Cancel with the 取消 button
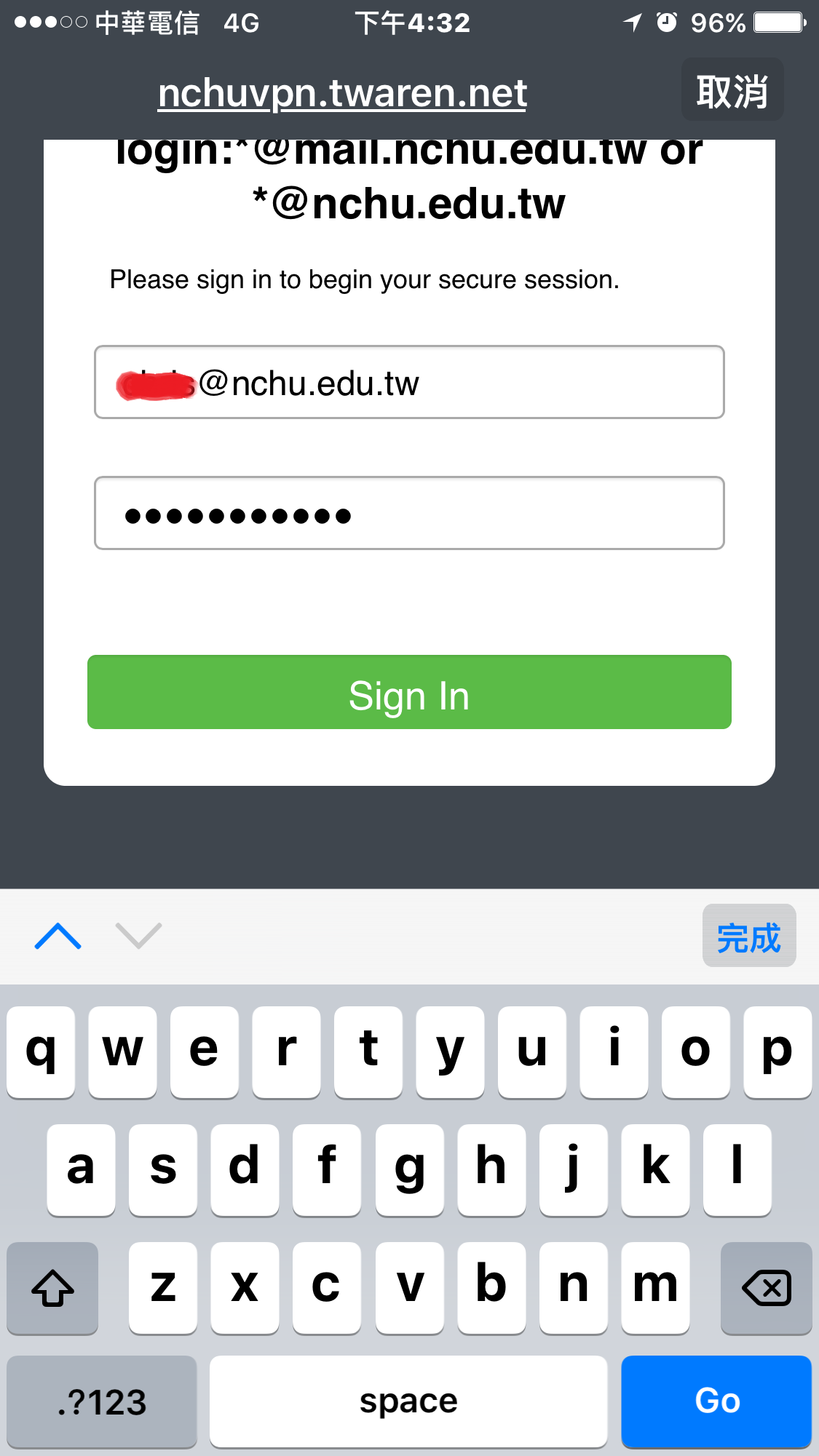Viewport: 819px width, 1456px height. click(x=732, y=90)
